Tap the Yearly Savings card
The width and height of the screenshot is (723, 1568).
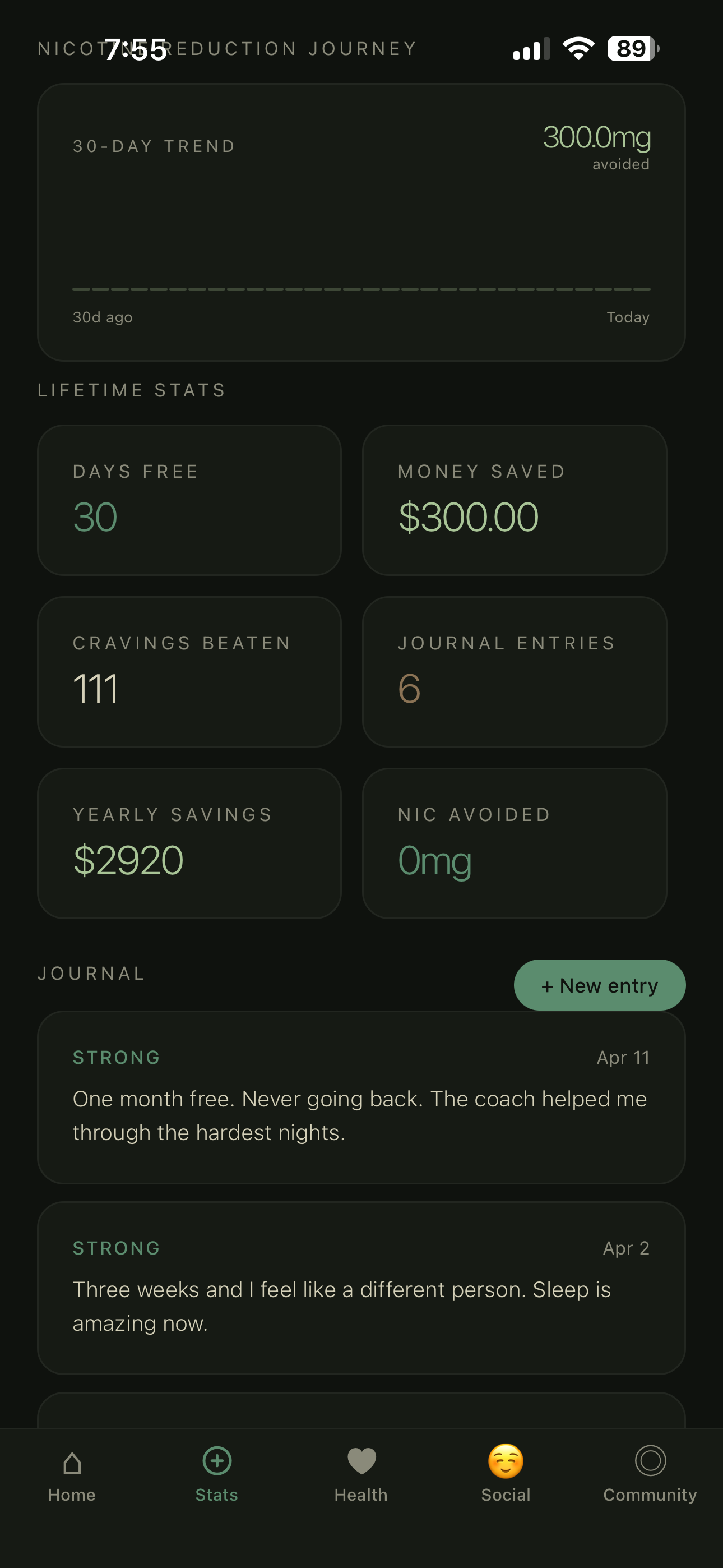[189, 843]
